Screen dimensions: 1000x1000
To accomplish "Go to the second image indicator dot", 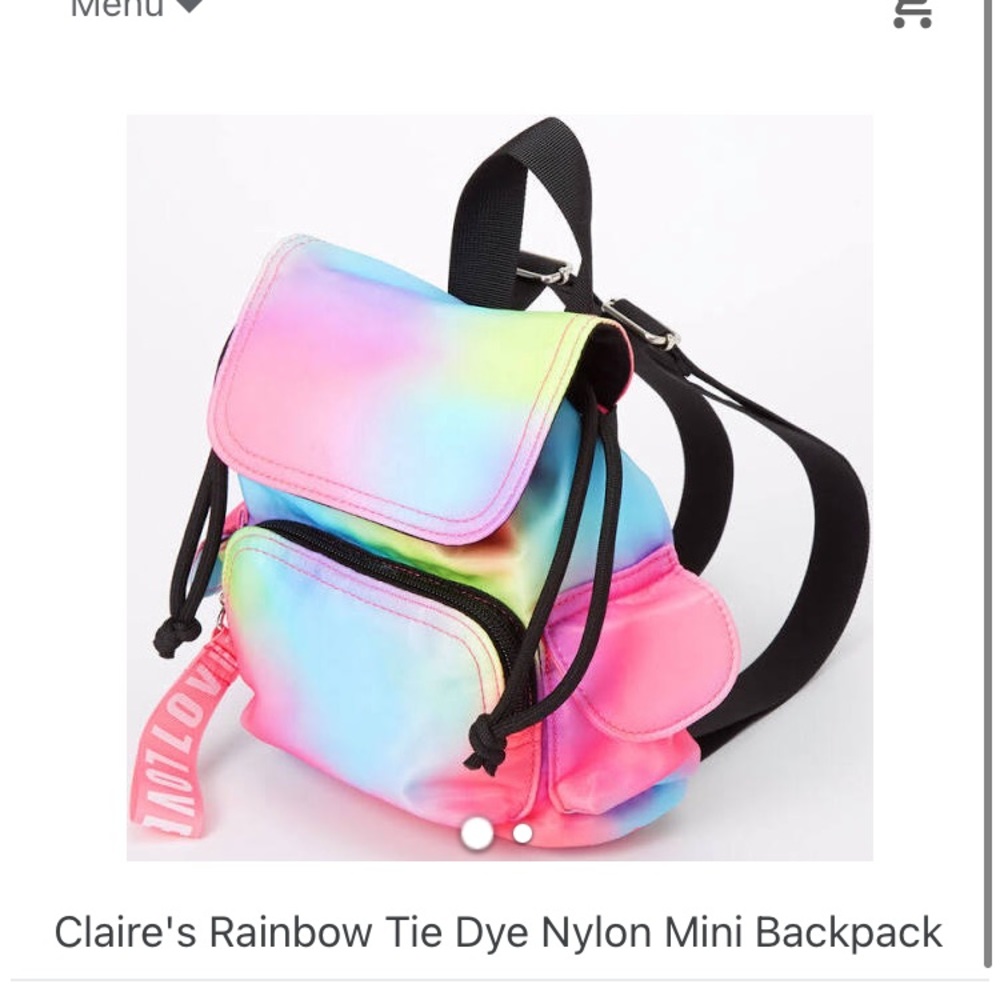I will click(522, 832).
